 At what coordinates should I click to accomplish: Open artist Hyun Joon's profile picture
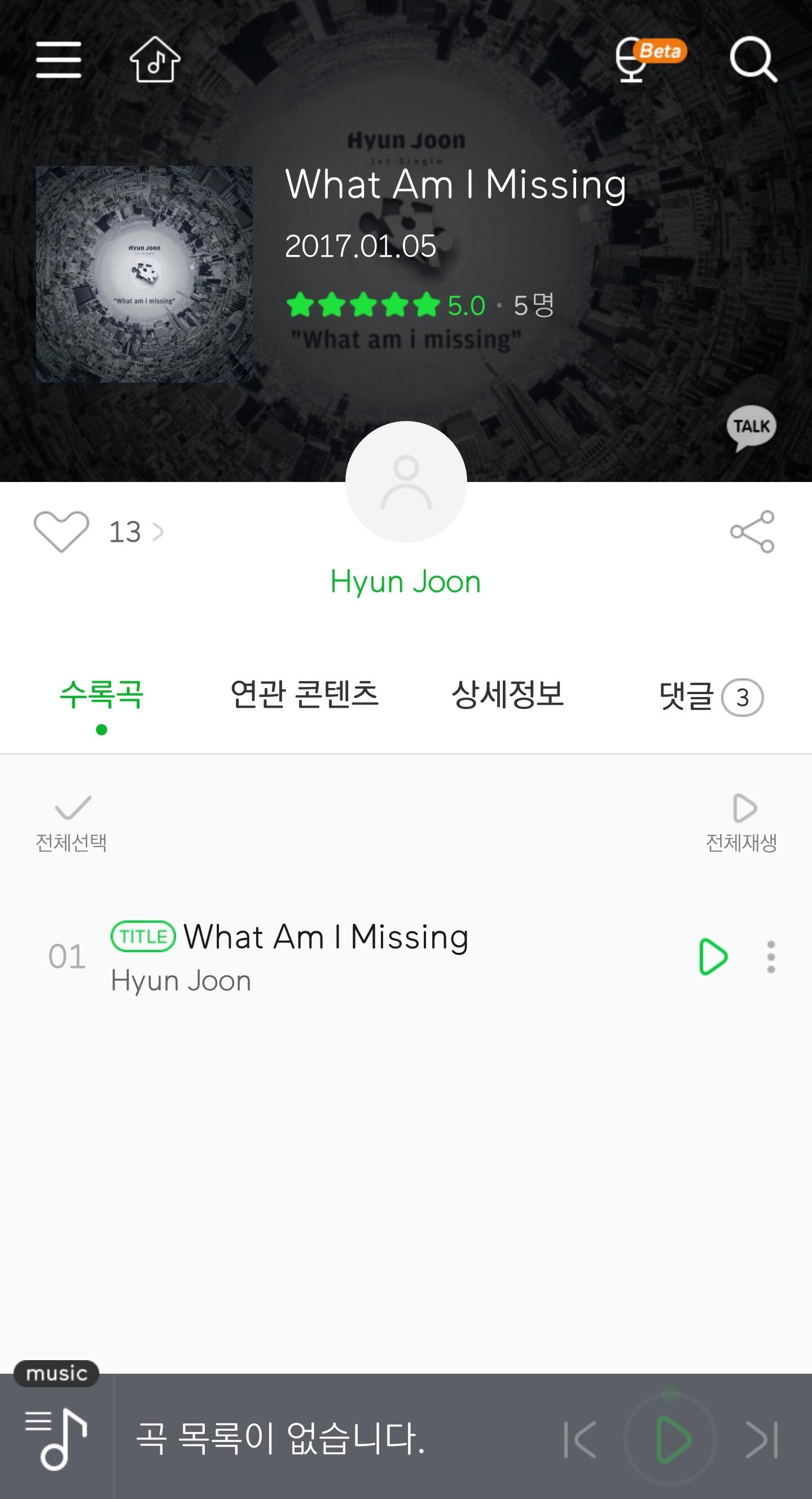406,482
